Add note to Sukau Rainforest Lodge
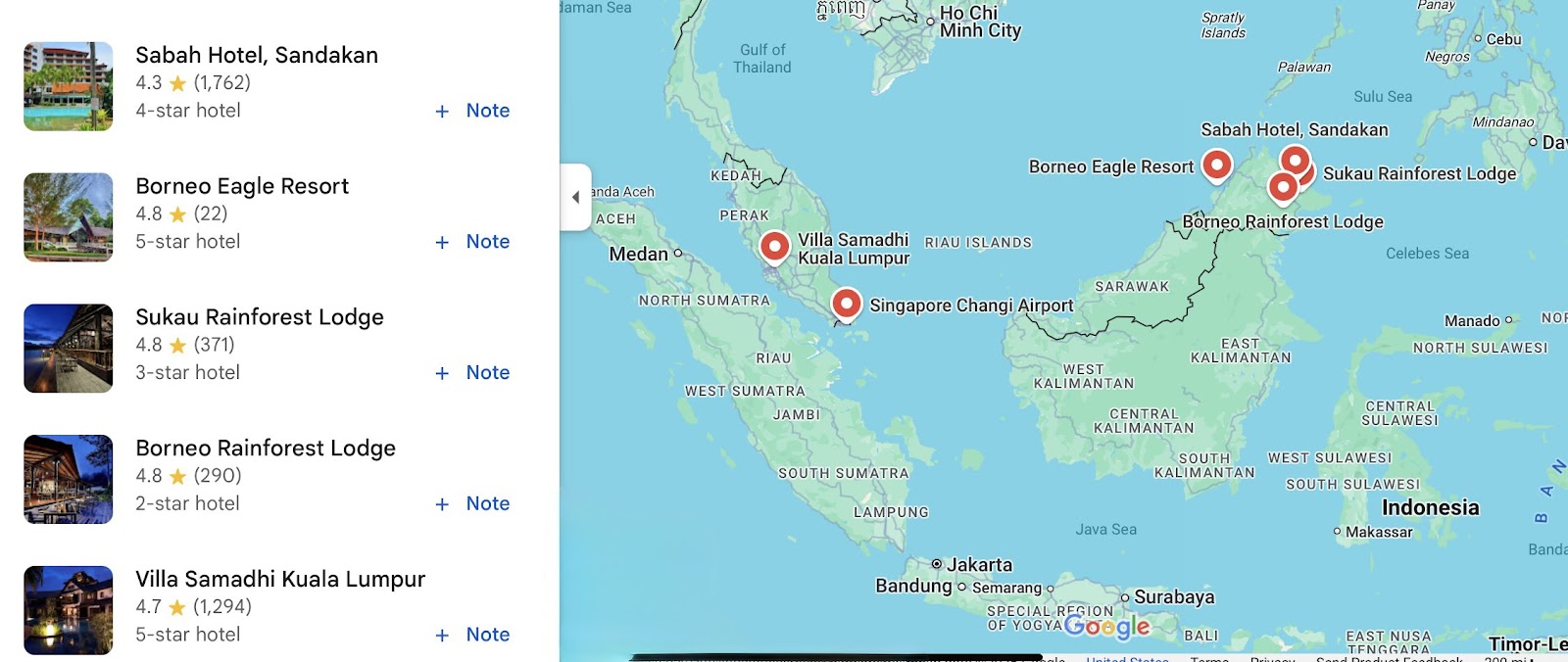 pos(472,373)
